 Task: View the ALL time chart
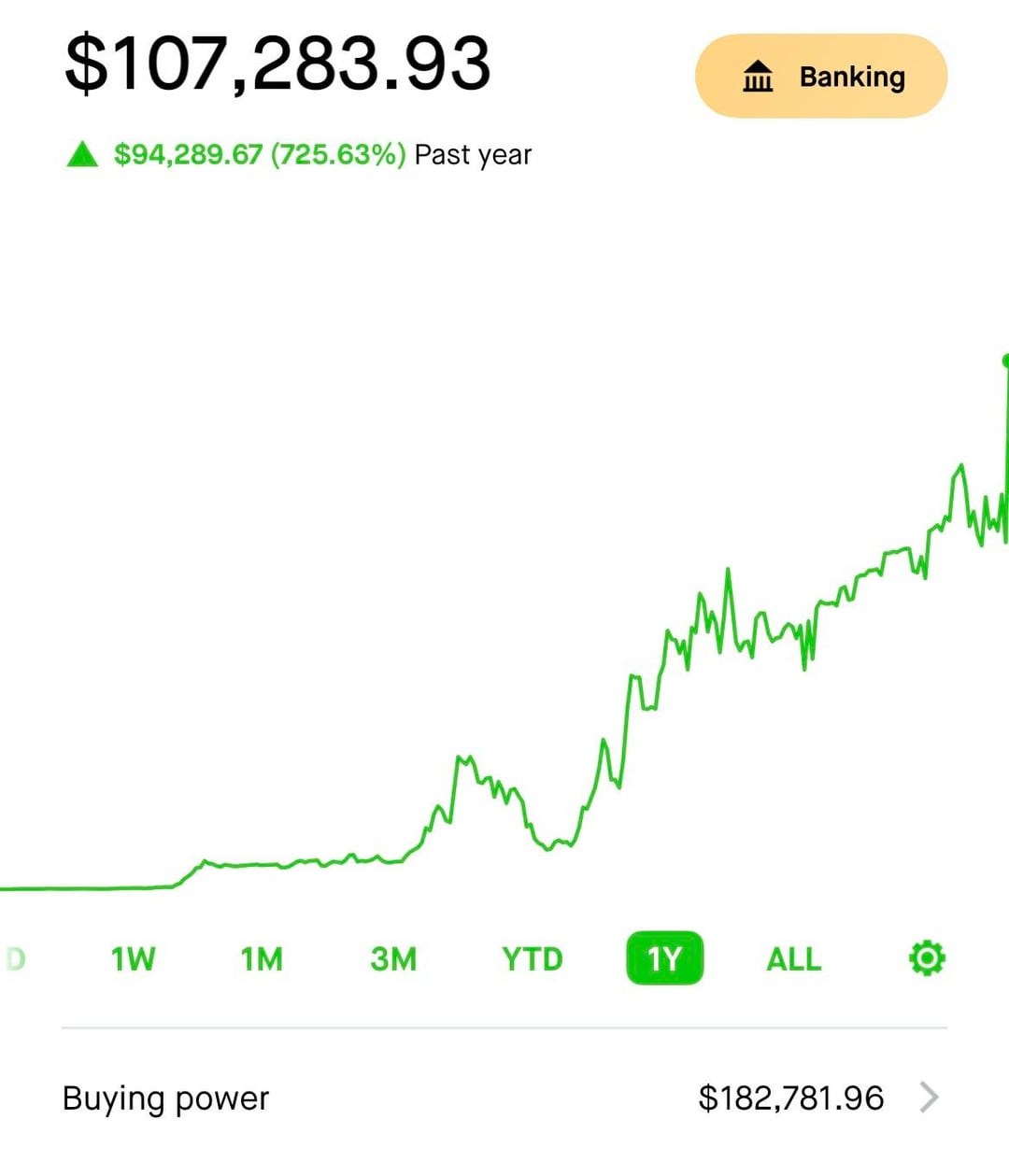(794, 959)
